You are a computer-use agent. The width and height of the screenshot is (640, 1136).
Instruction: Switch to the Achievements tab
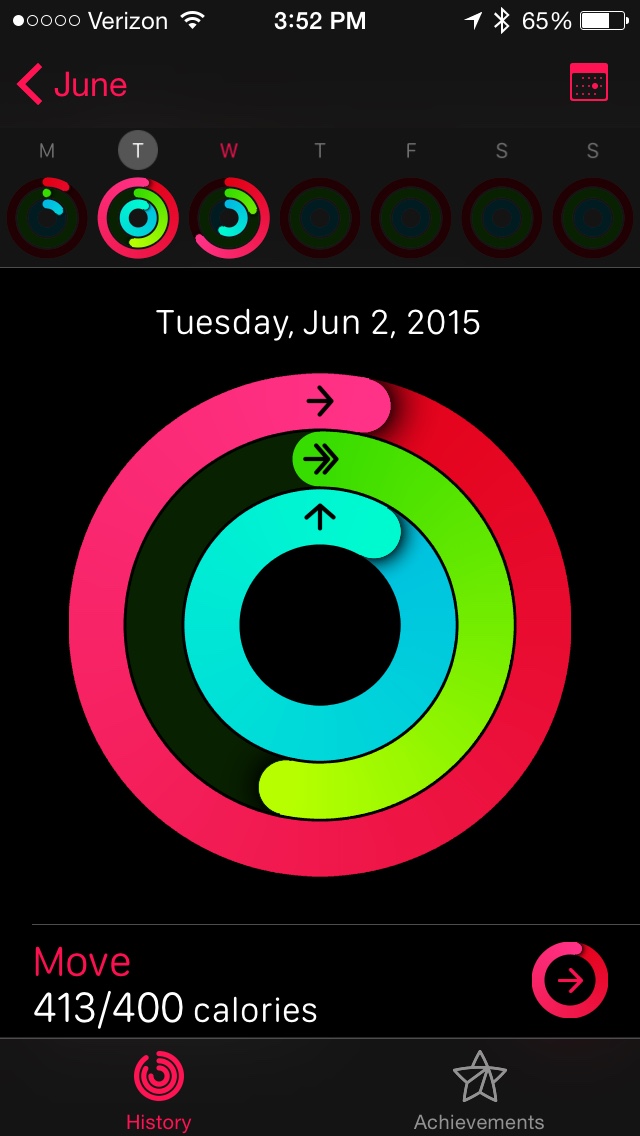479,1090
